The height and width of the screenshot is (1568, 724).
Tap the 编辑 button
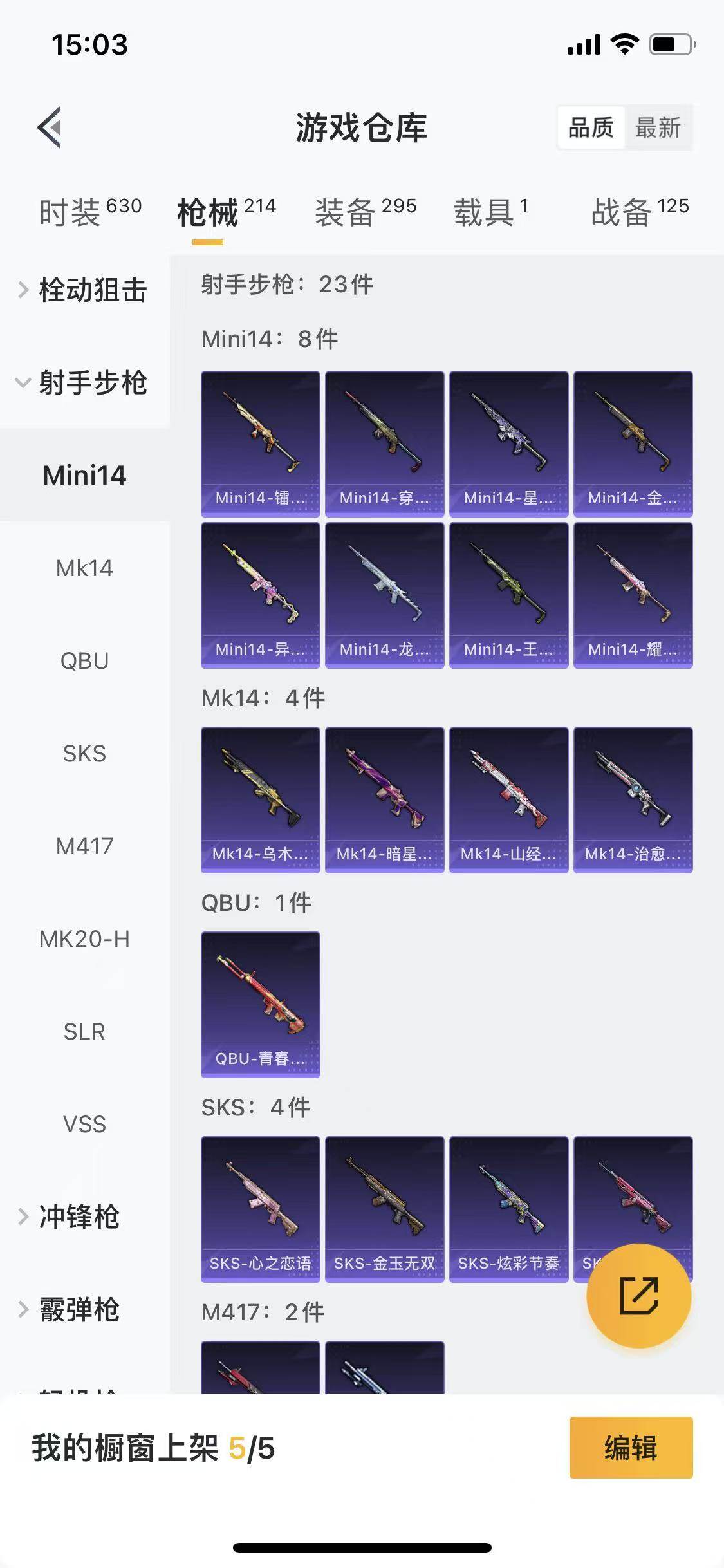tap(631, 1448)
